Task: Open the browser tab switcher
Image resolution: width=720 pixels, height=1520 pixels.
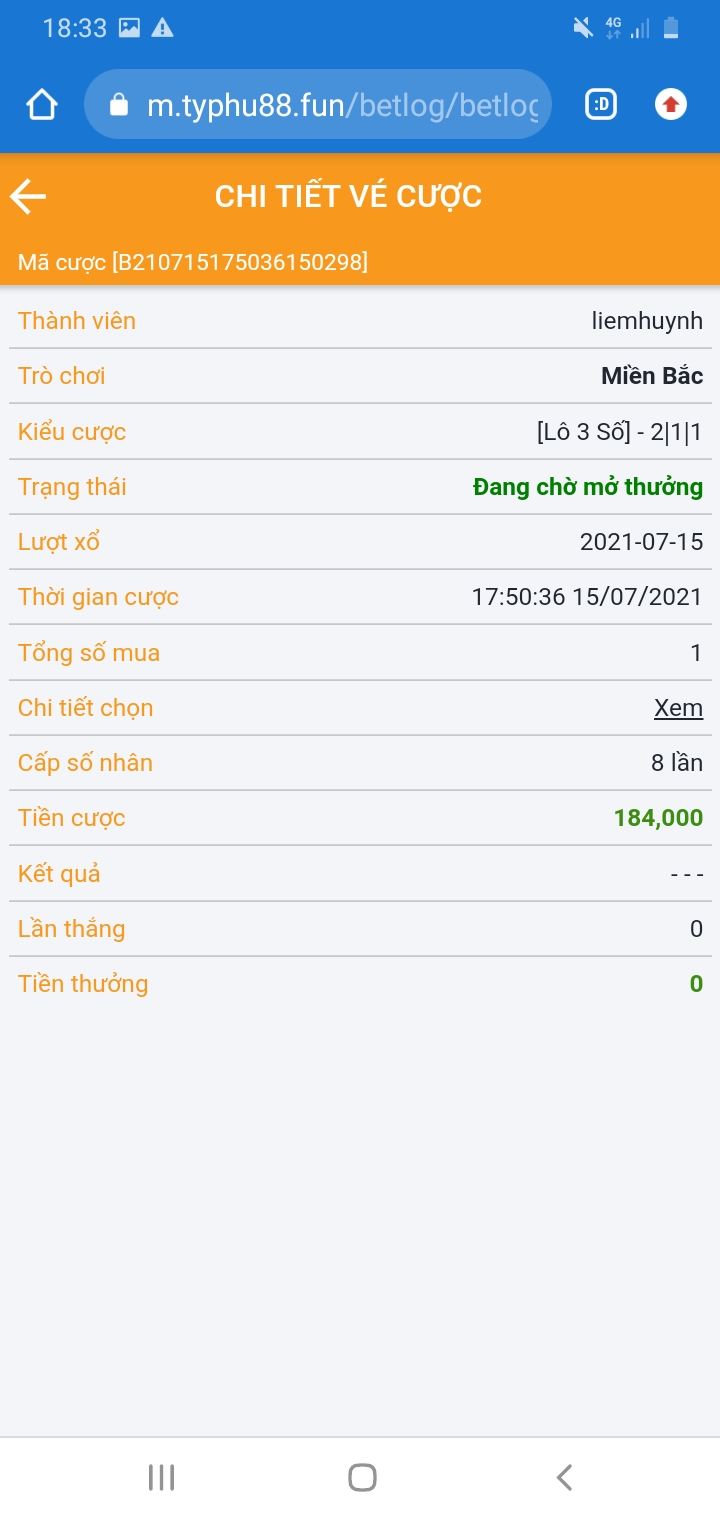Action: (x=601, y=105)
